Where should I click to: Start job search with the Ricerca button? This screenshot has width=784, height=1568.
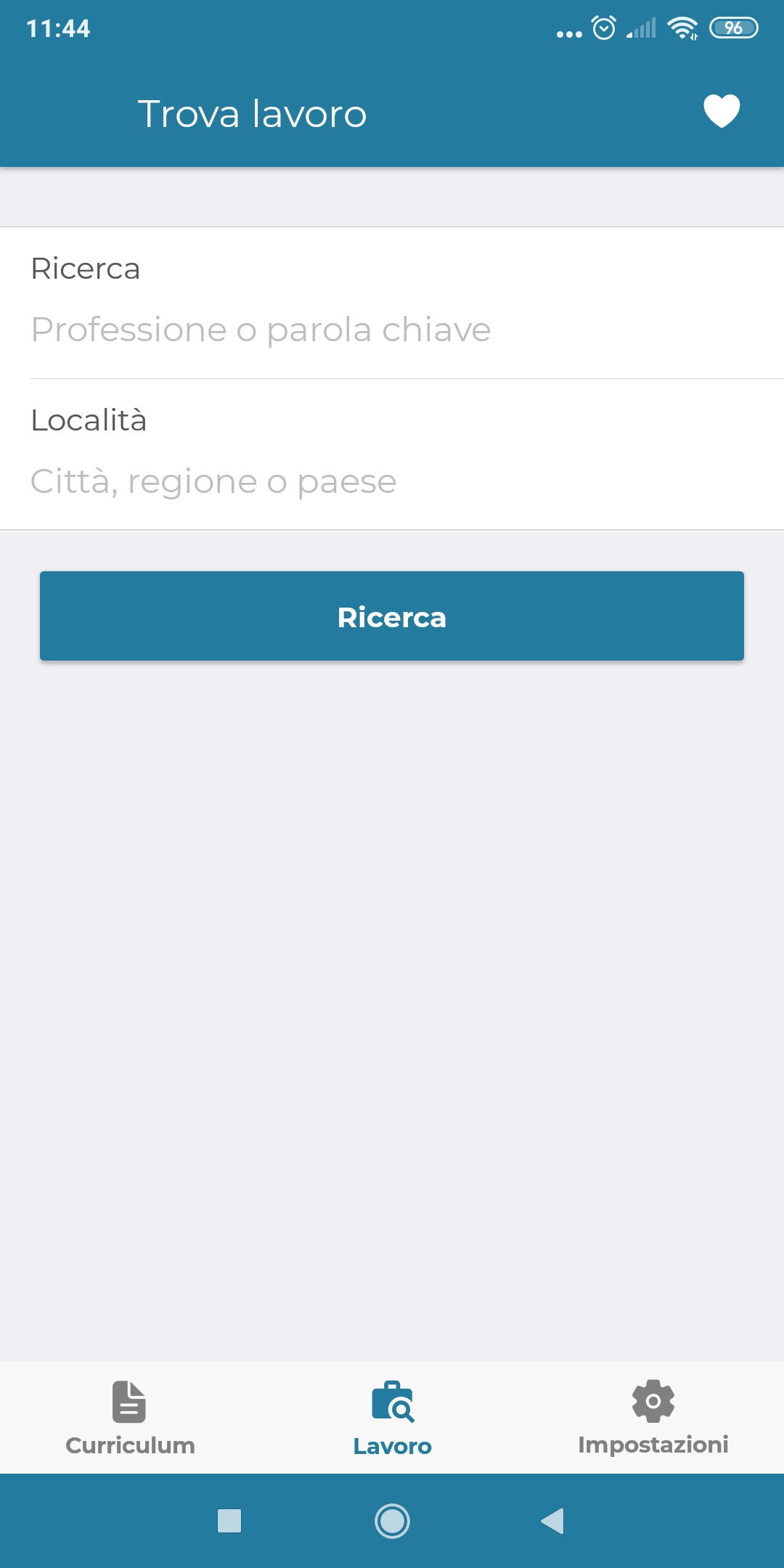coord(392,616)
